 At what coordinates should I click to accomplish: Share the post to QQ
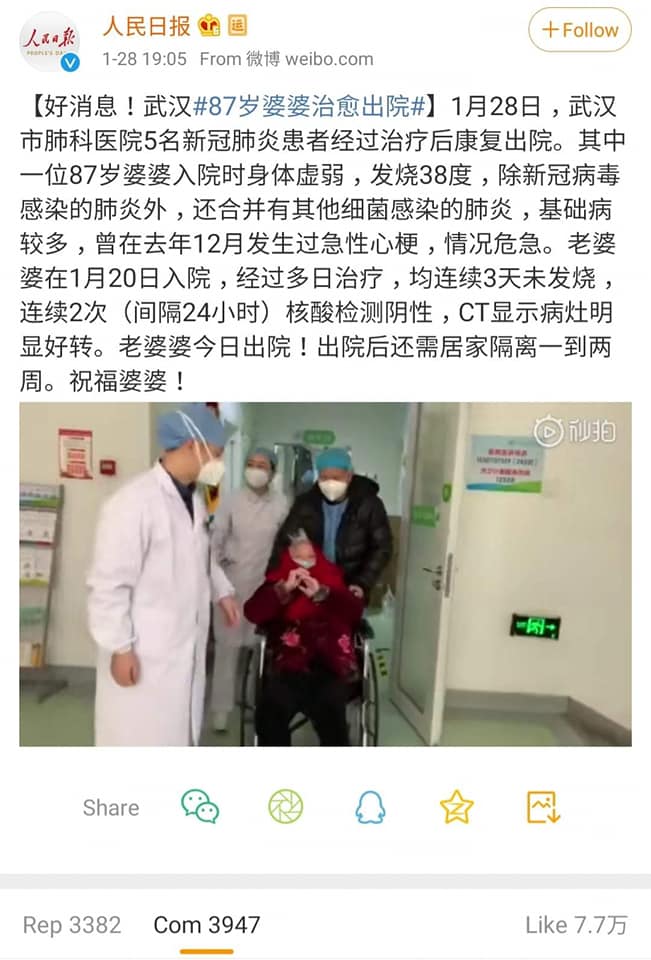click(370, 806)
